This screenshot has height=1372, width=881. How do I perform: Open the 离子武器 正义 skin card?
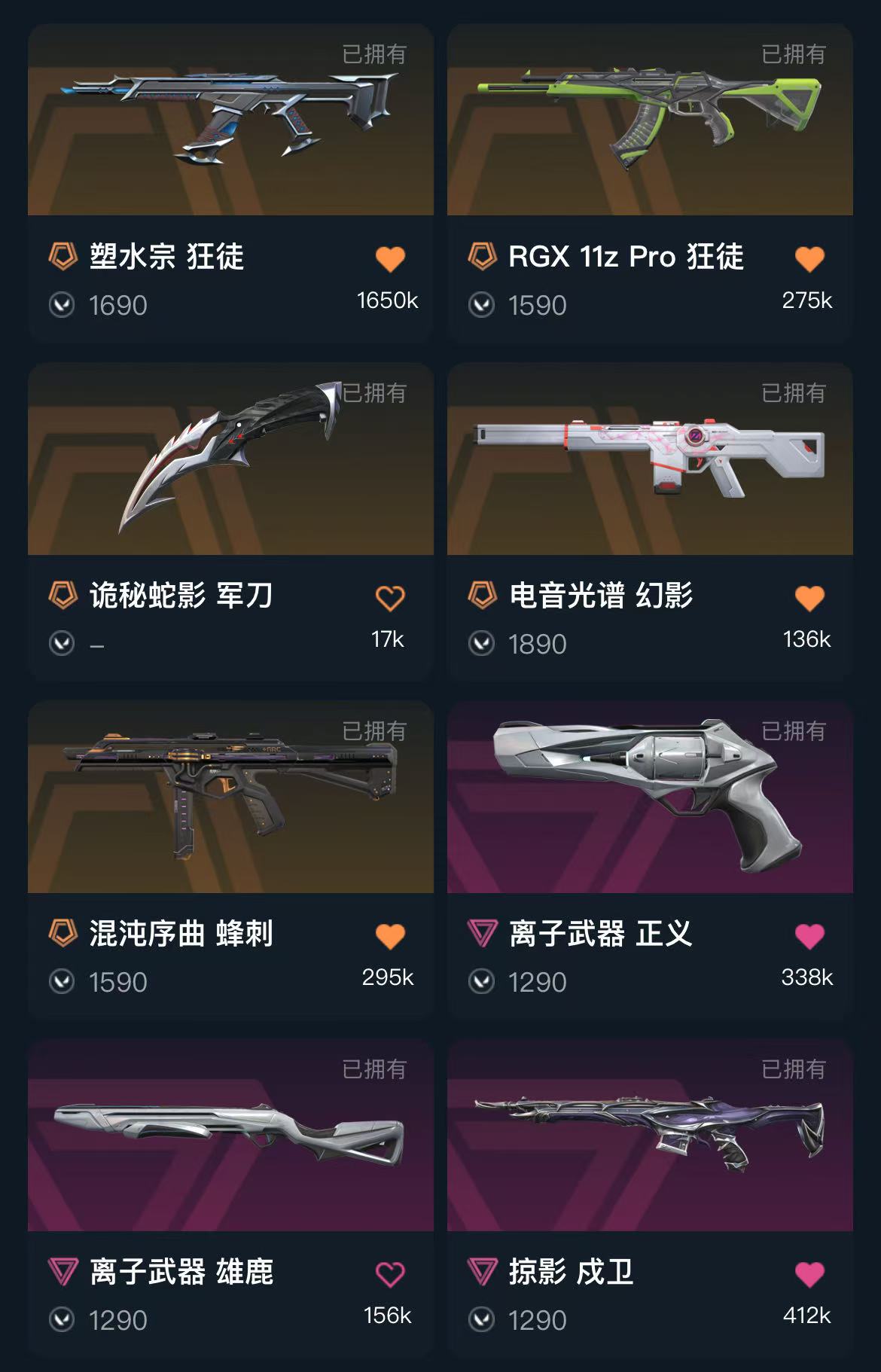click(649, 798)
